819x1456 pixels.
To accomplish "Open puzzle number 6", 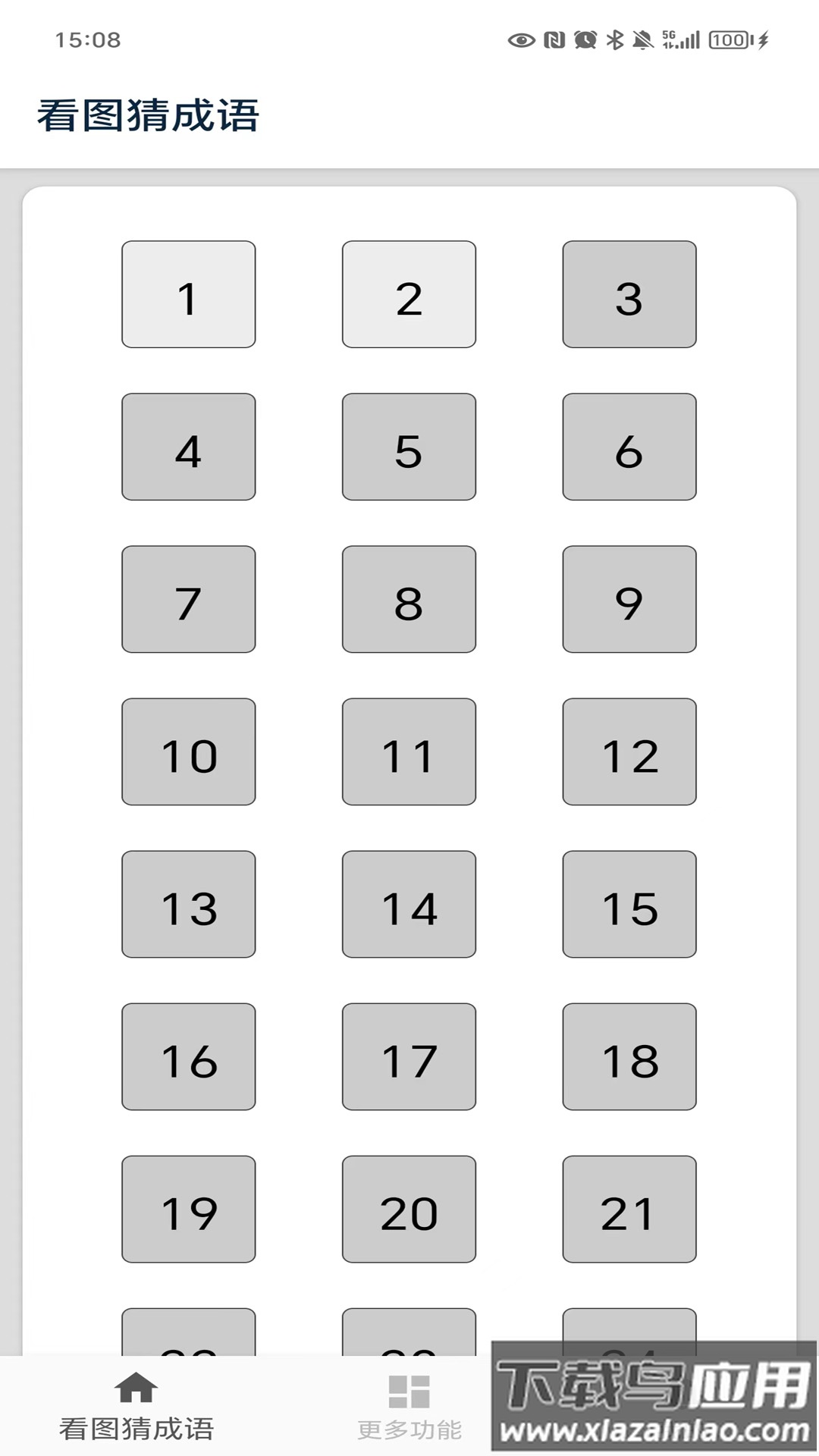I will [x=629, y=447].
